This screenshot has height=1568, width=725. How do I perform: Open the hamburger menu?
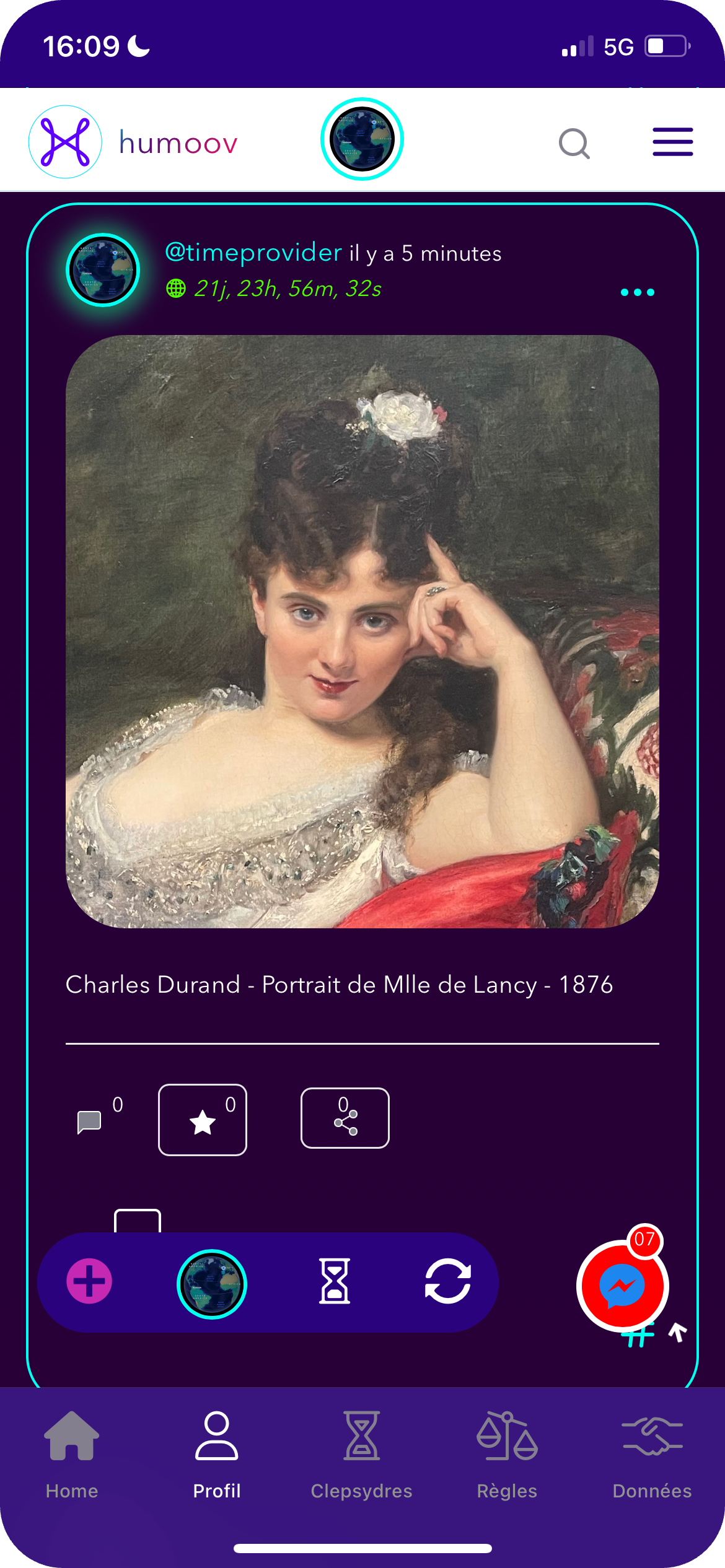click(x=672, y=142)
